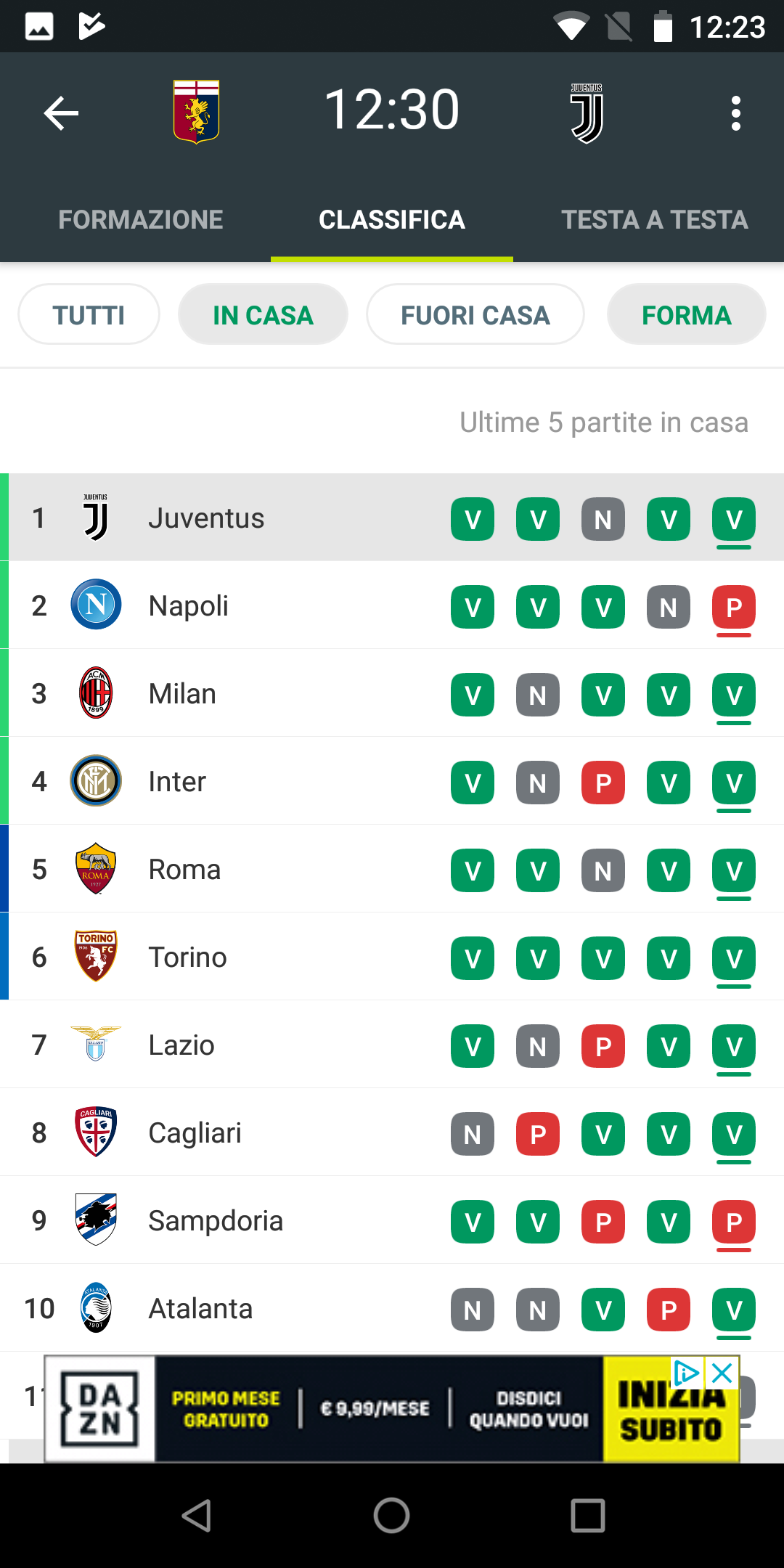Image resolution: width=784 pixels, height=1568 pixels.
Task: Select the In Casa filter chip
Action: [263, 314]
